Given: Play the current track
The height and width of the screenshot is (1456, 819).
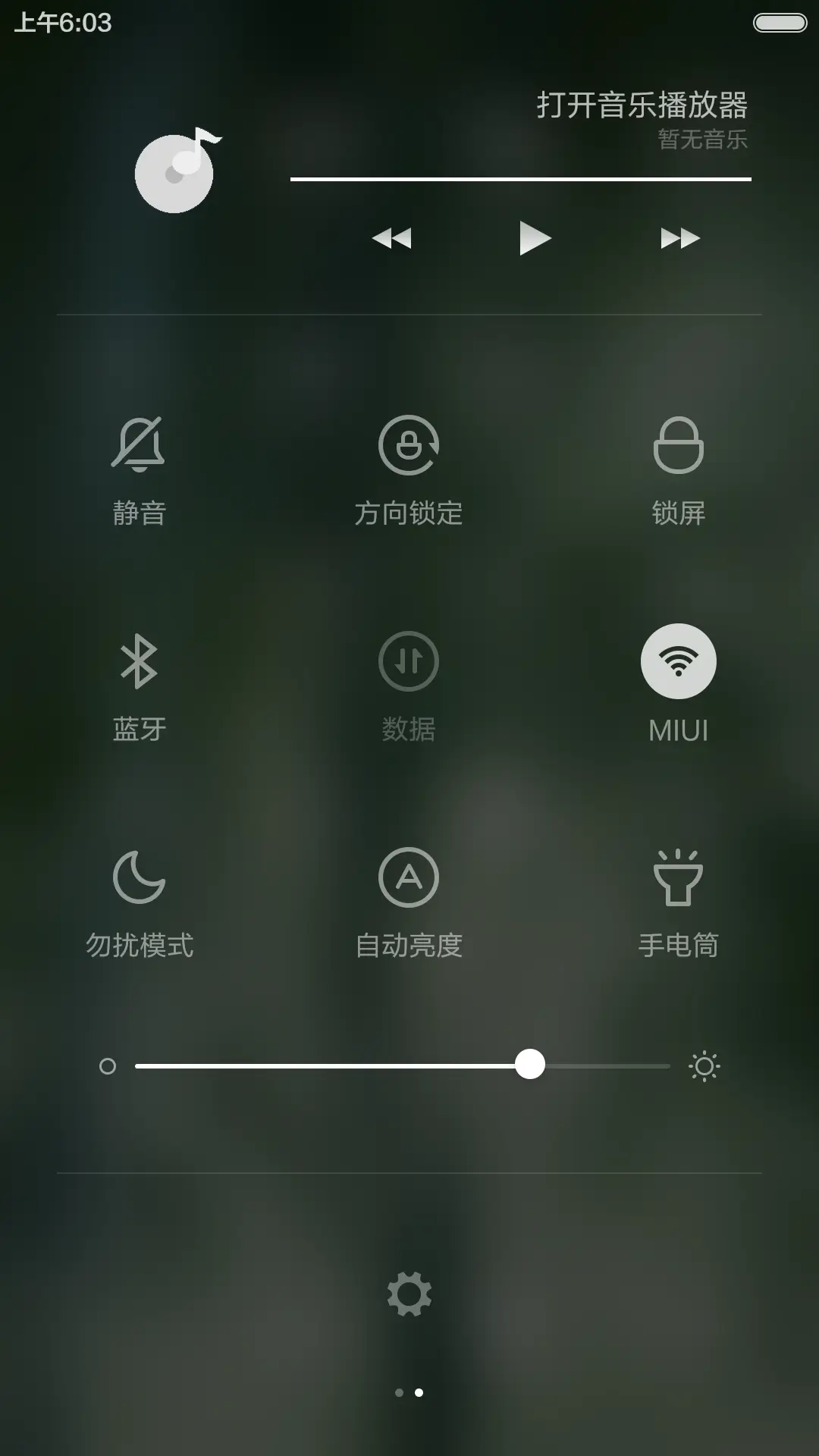Looking at the screenshot, I should [x=535, y=237].
